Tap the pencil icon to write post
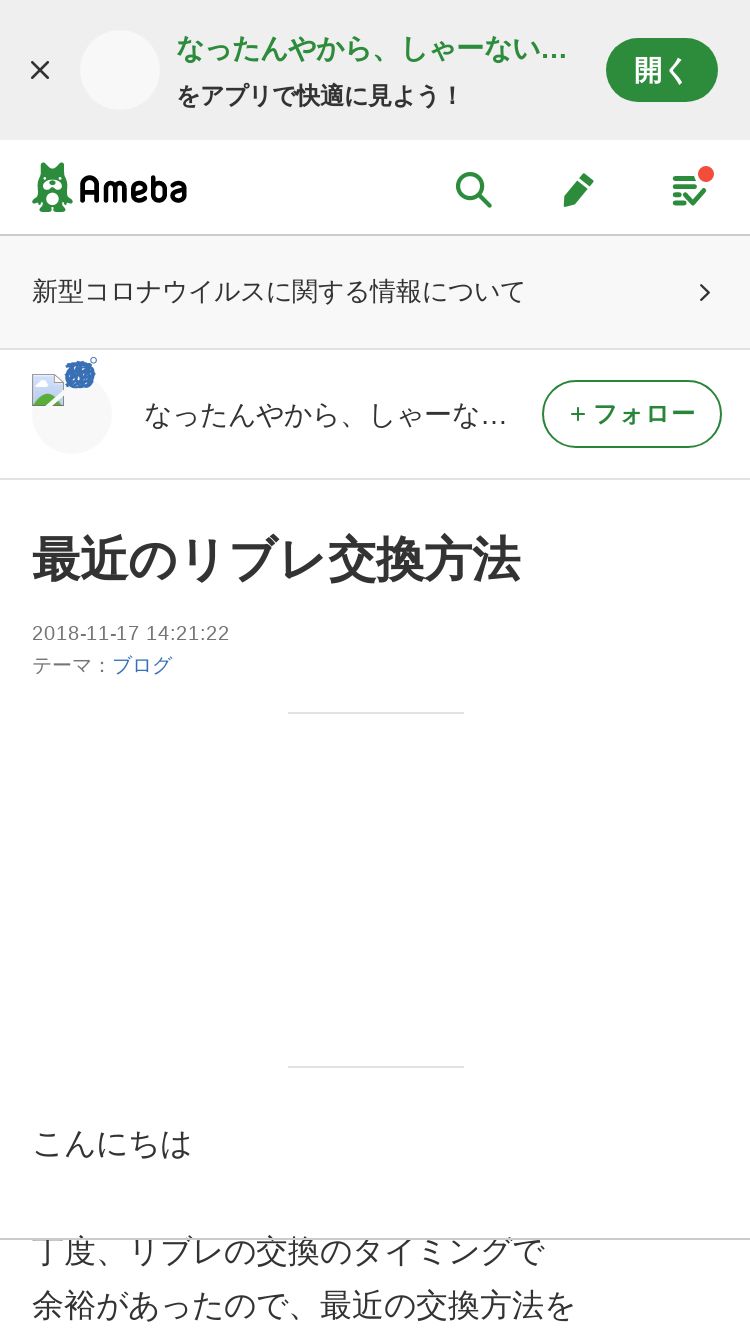The width and height of the screenshot is (750, 1334). pyautogui.click(x=578, y=189)
